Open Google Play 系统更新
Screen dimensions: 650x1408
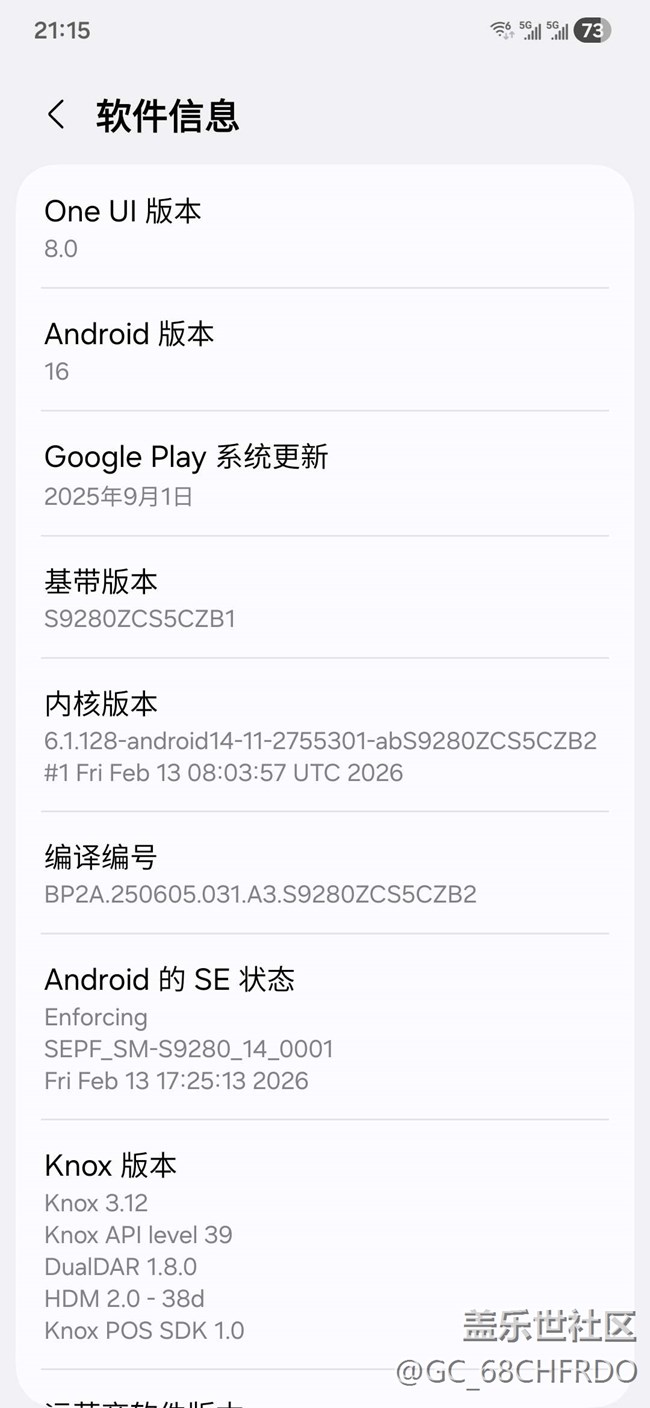click(x=324, y=475)
